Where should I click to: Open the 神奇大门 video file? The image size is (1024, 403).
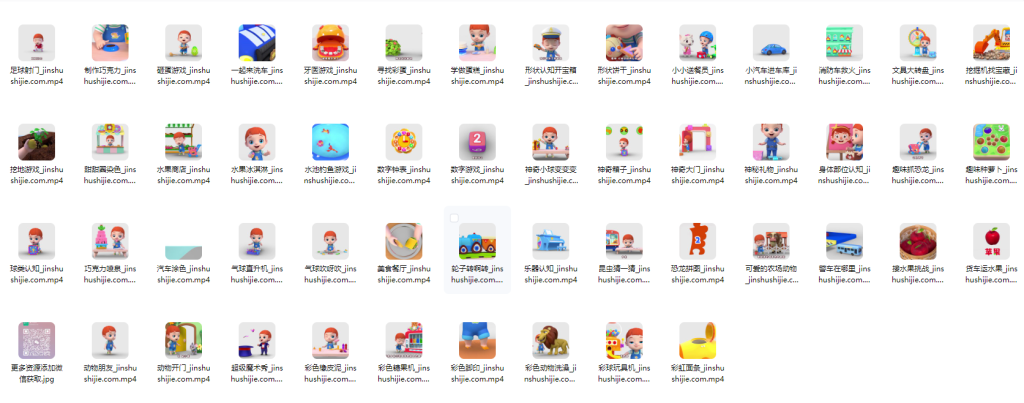698,143
